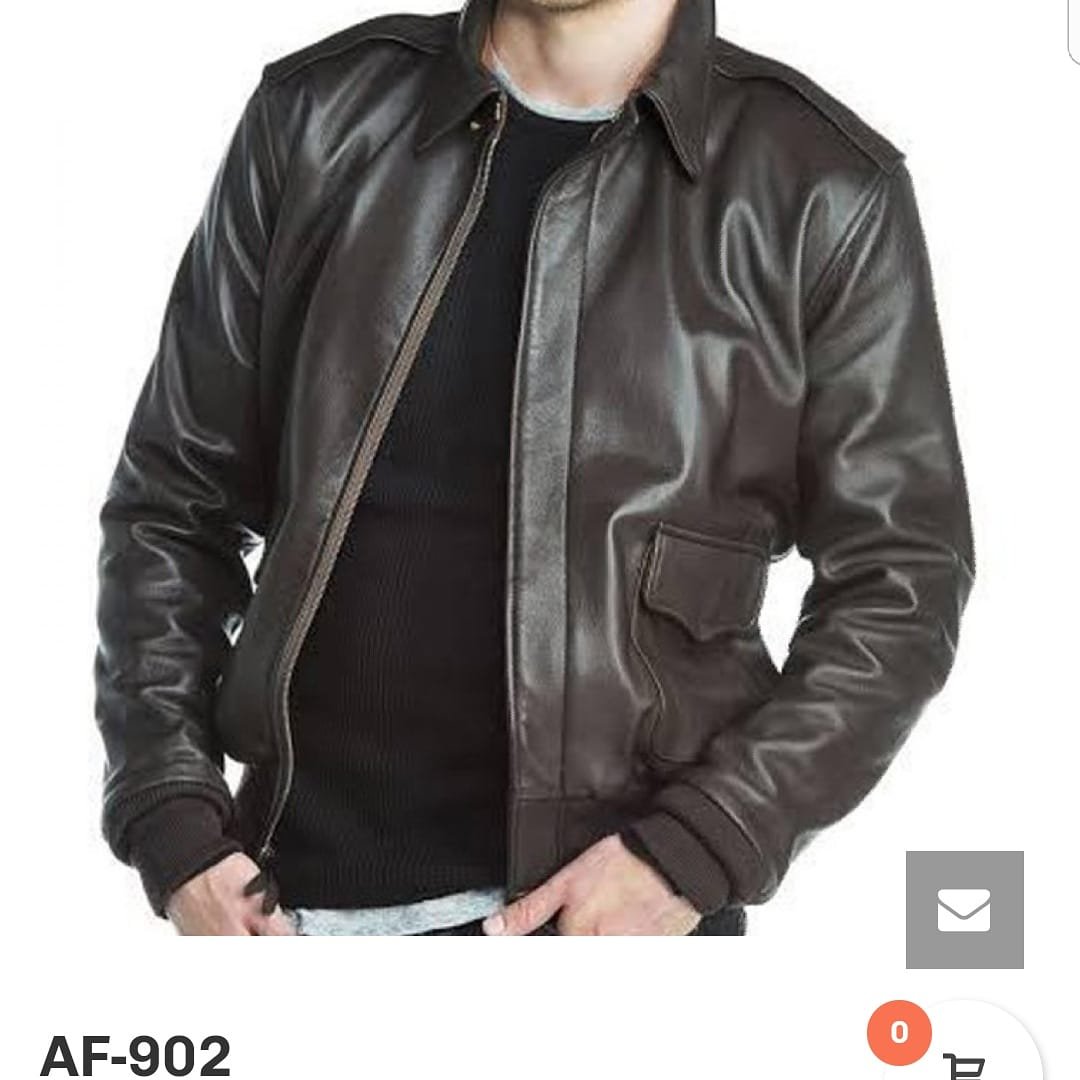Open the shopping cart
The width and height of the screenshot is (1080, 1080).
[x=963, y=1062]
